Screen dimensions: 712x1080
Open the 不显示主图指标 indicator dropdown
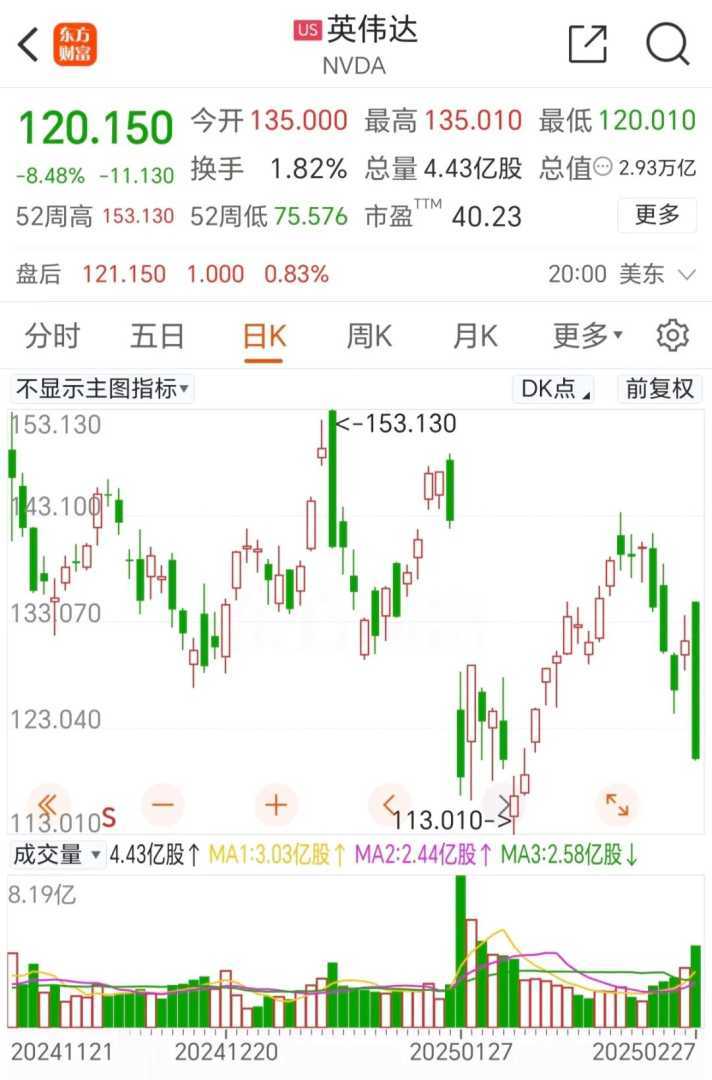click(102, 389)
